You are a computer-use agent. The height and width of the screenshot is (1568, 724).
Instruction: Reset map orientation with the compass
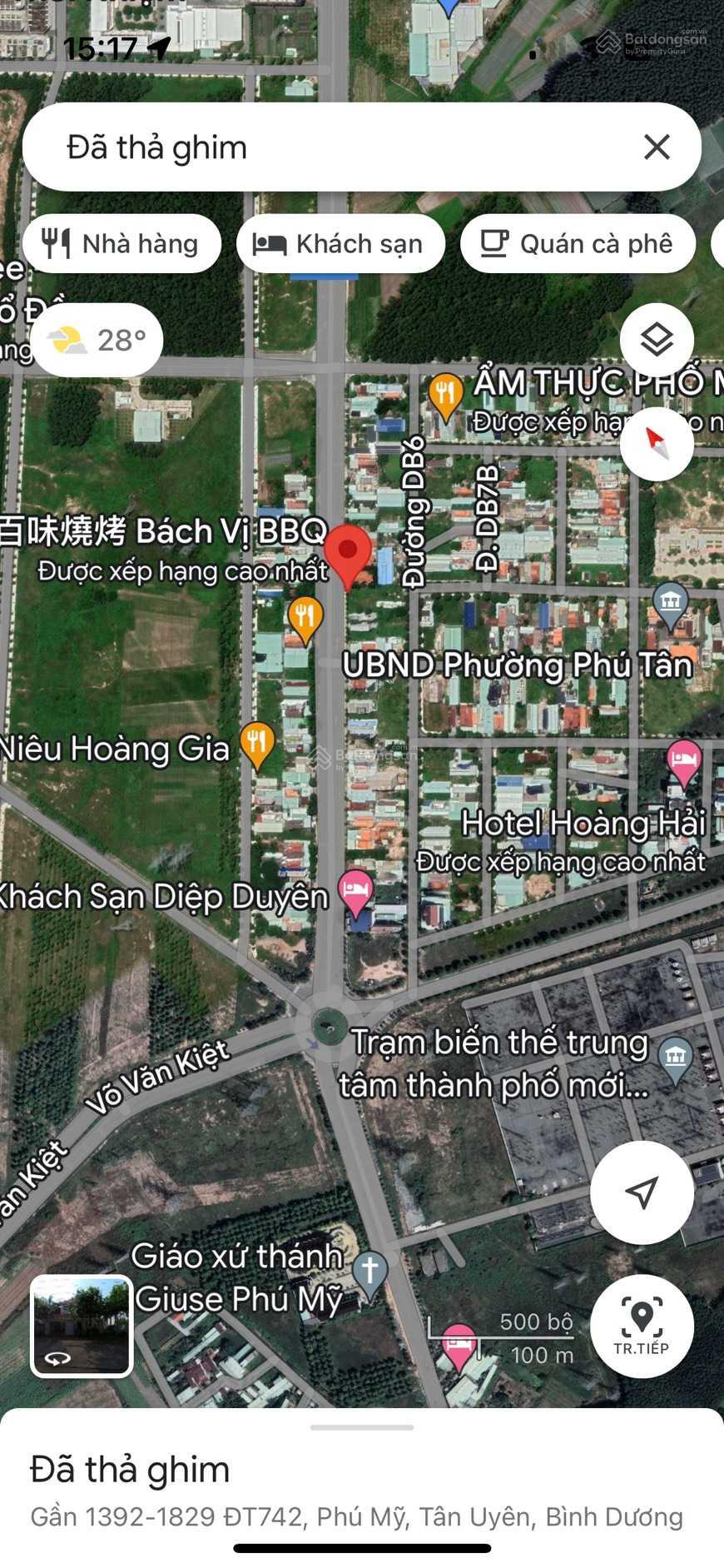[x=657, y=444]
